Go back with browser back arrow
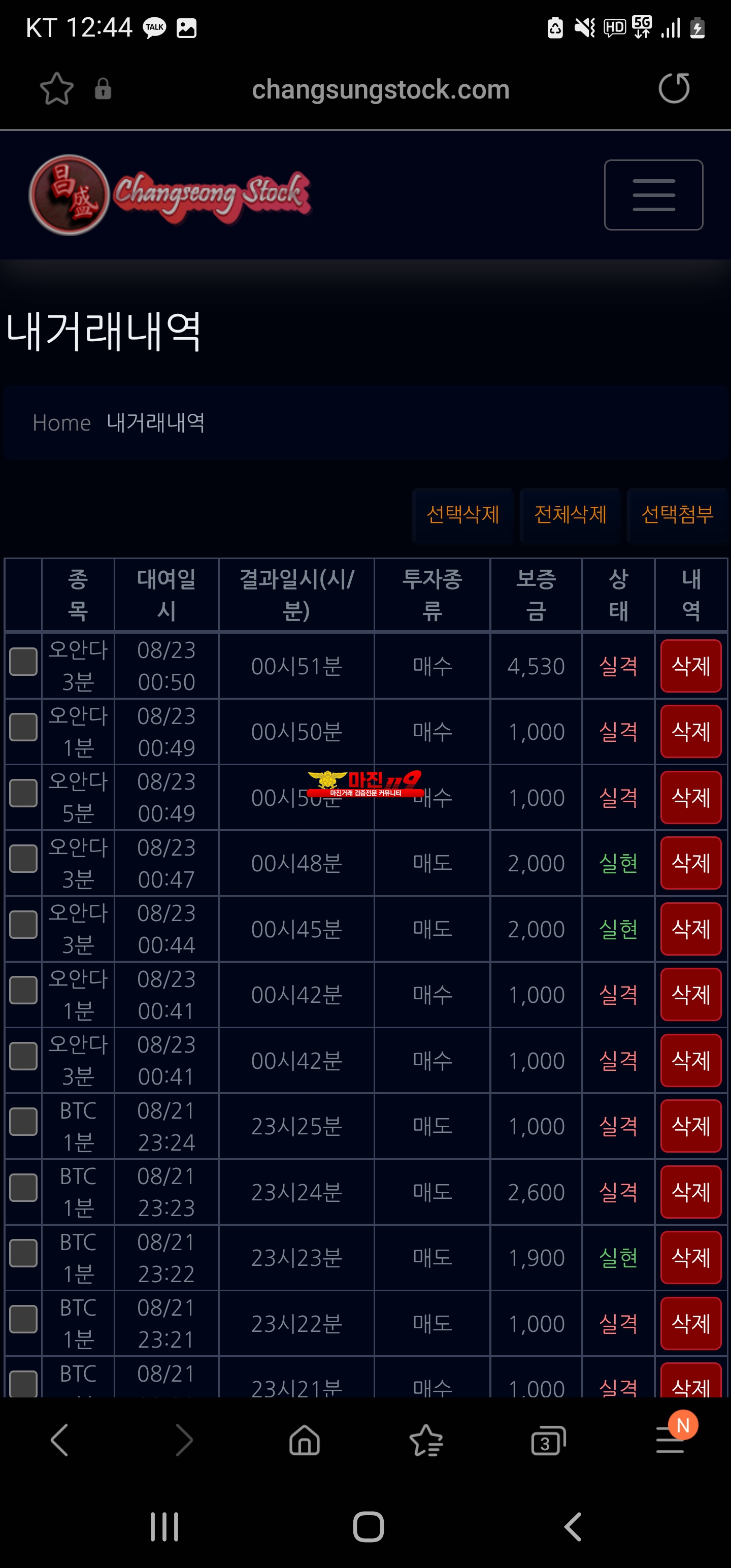Screen dimensions: 731x1568 [x=60, y=1440]
